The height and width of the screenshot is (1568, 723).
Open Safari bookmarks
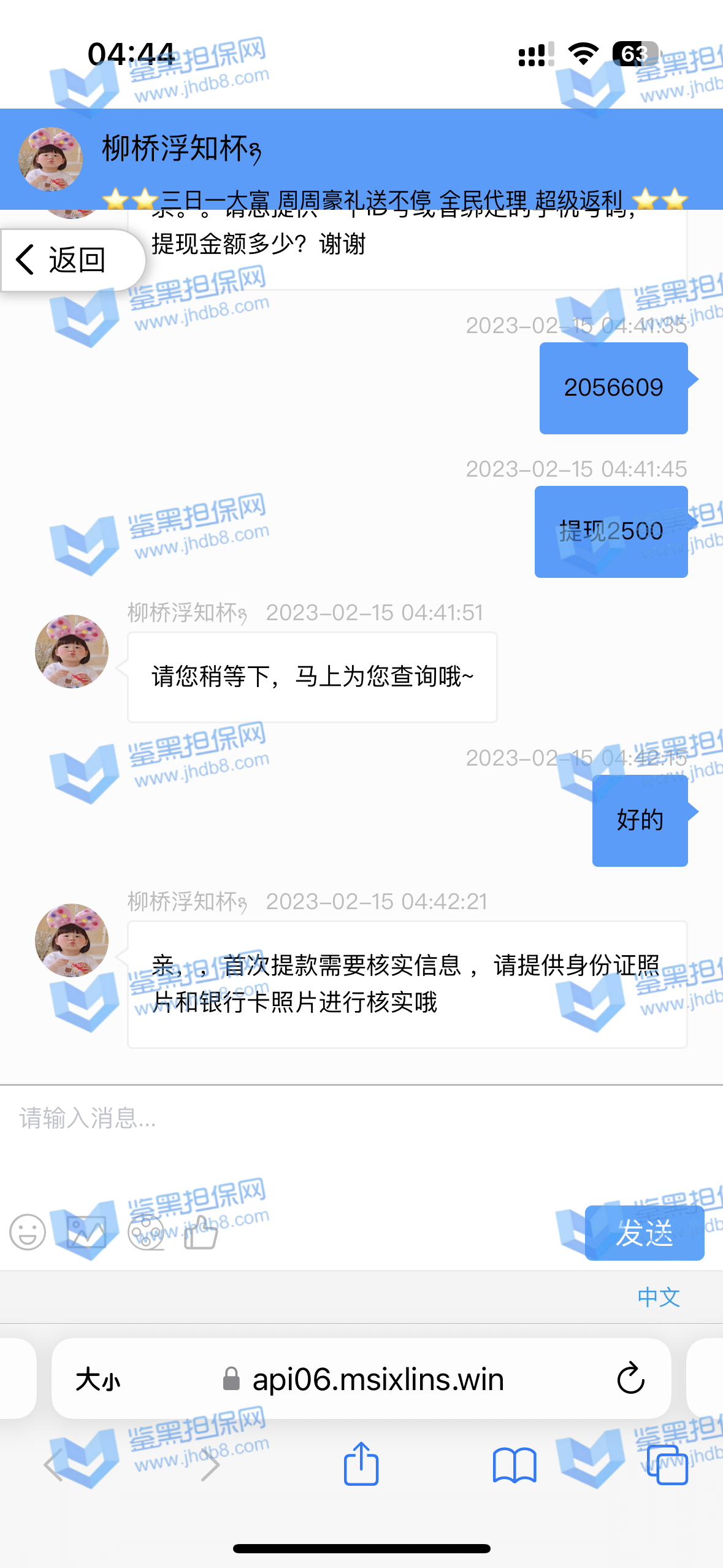[514, 1465]
